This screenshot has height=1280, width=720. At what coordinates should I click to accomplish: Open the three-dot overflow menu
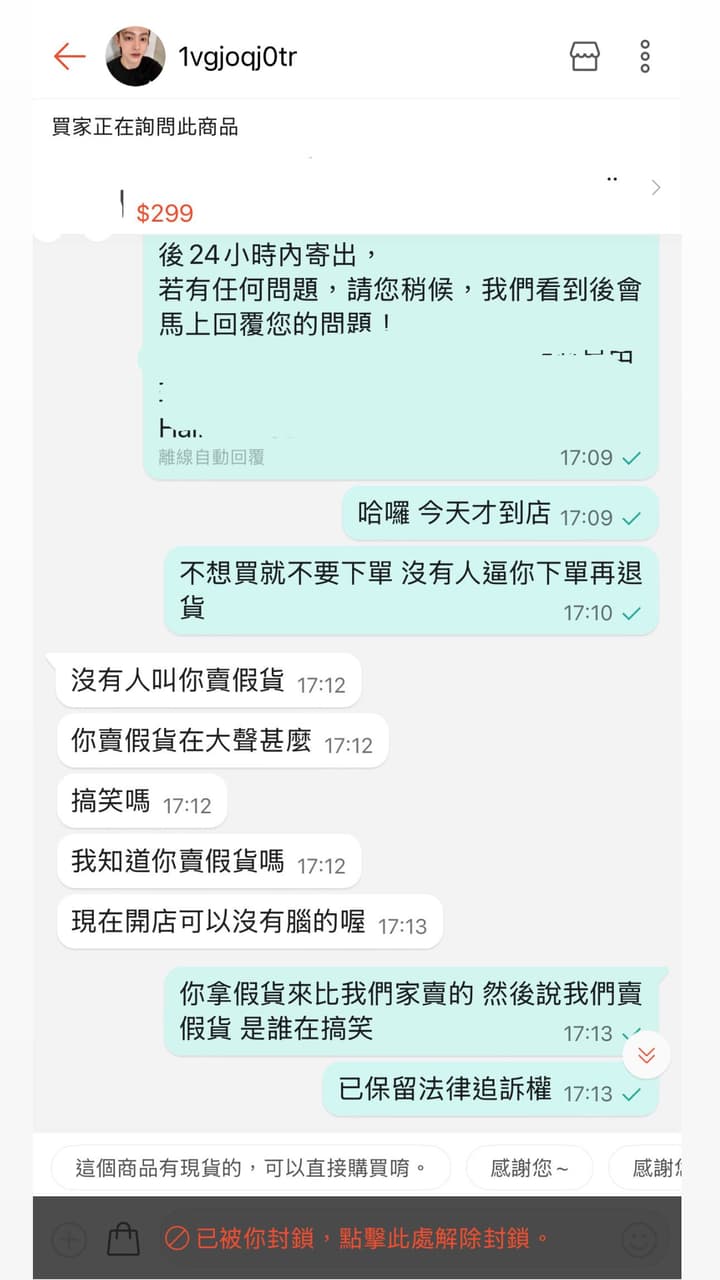click(x=645, y=56)
